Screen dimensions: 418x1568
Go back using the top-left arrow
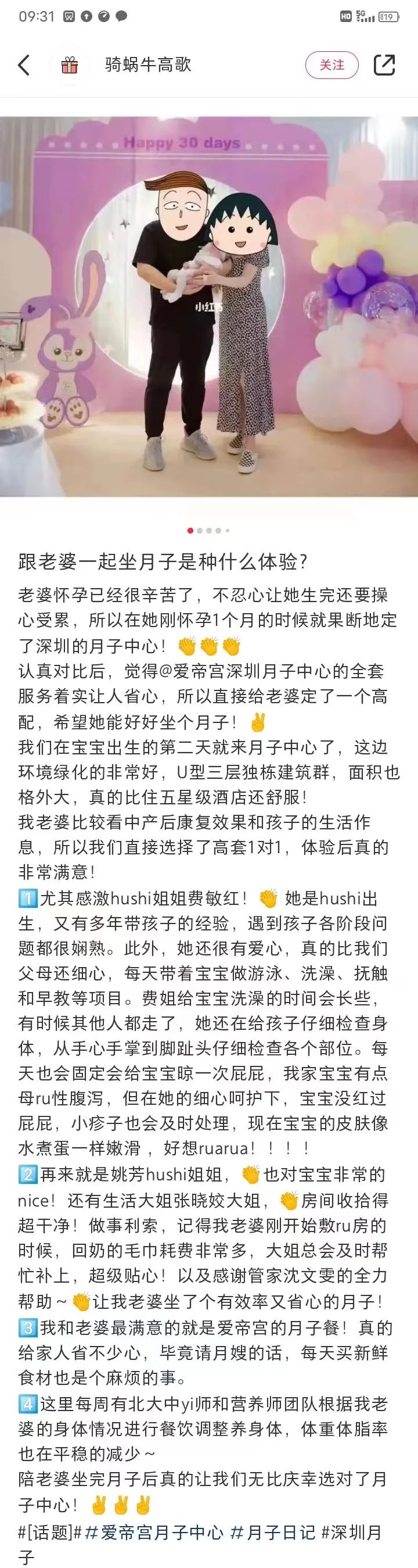(x=24, y=65)
